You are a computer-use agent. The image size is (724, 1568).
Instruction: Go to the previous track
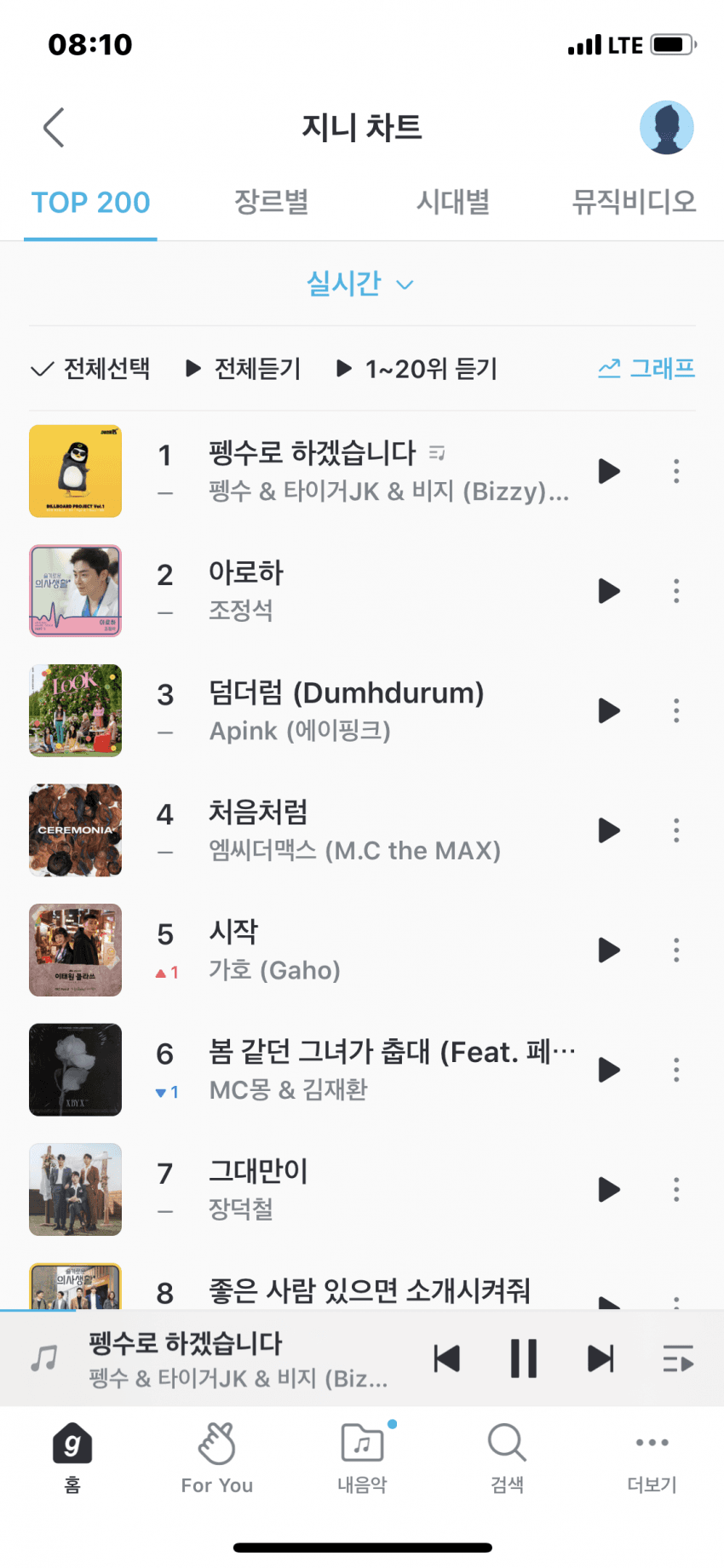[x=446, y=1358]
